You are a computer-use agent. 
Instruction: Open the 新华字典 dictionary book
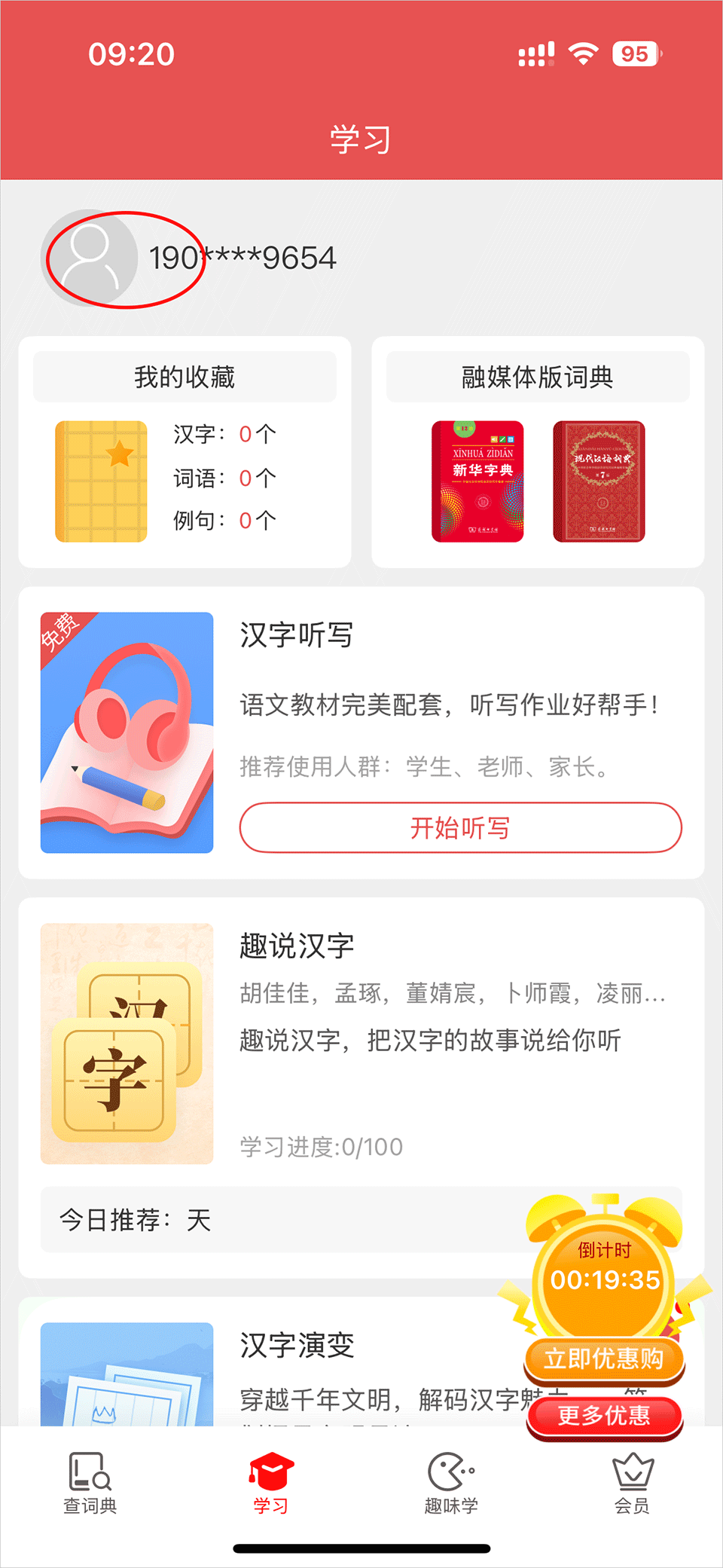click(x=477, y=481)
